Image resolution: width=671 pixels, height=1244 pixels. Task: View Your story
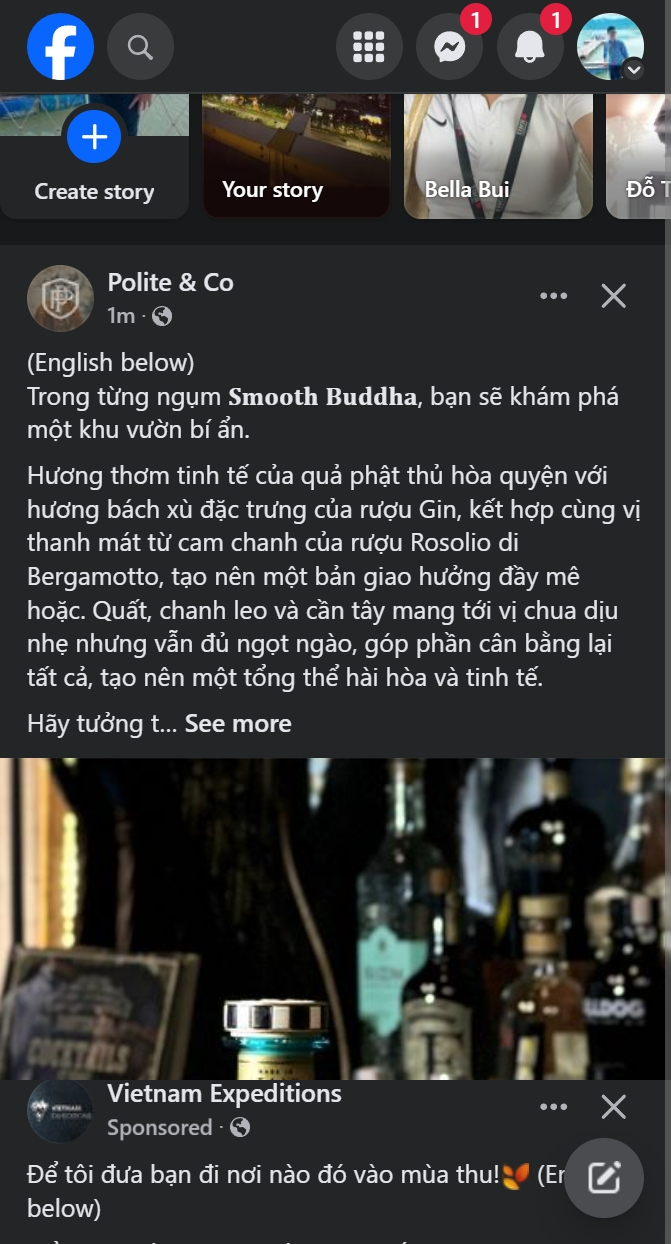[x=296, y=157]
